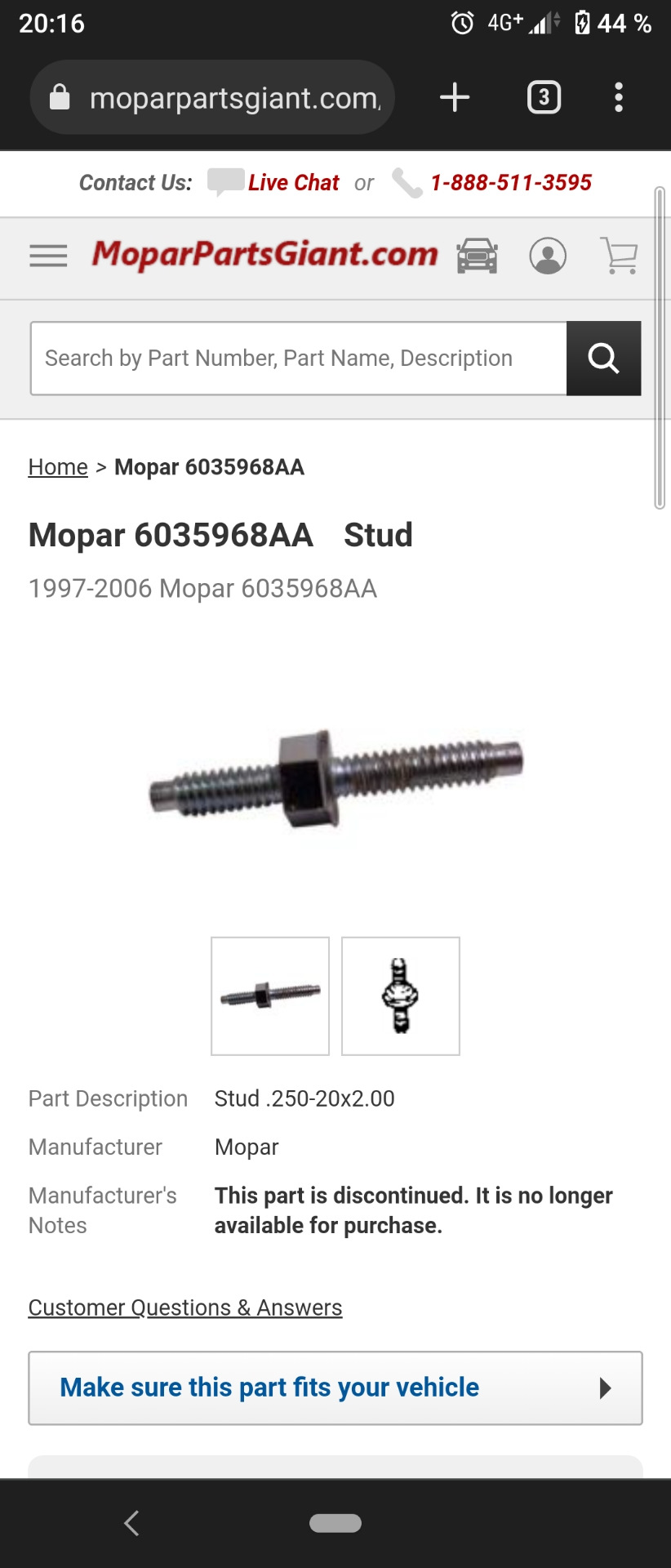Open the browser overflow menu

619,98
